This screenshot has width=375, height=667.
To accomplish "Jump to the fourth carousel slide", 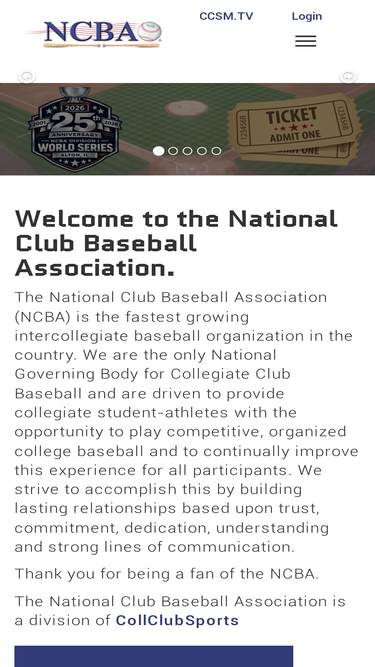I will click(x=202, y=151).
